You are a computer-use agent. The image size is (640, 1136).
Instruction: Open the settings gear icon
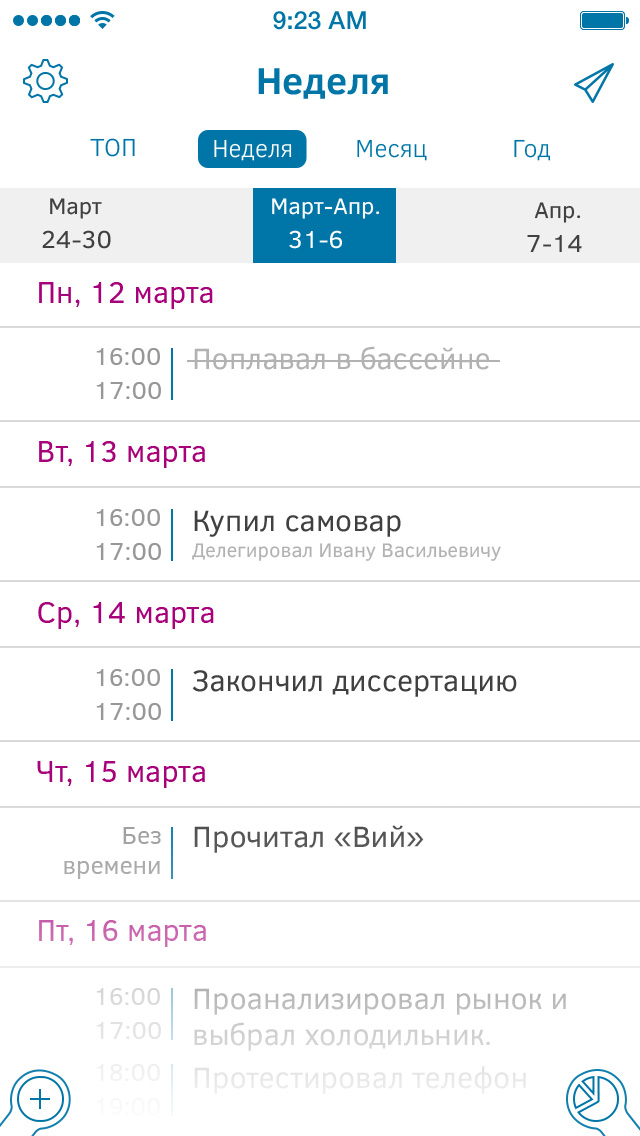45,82
